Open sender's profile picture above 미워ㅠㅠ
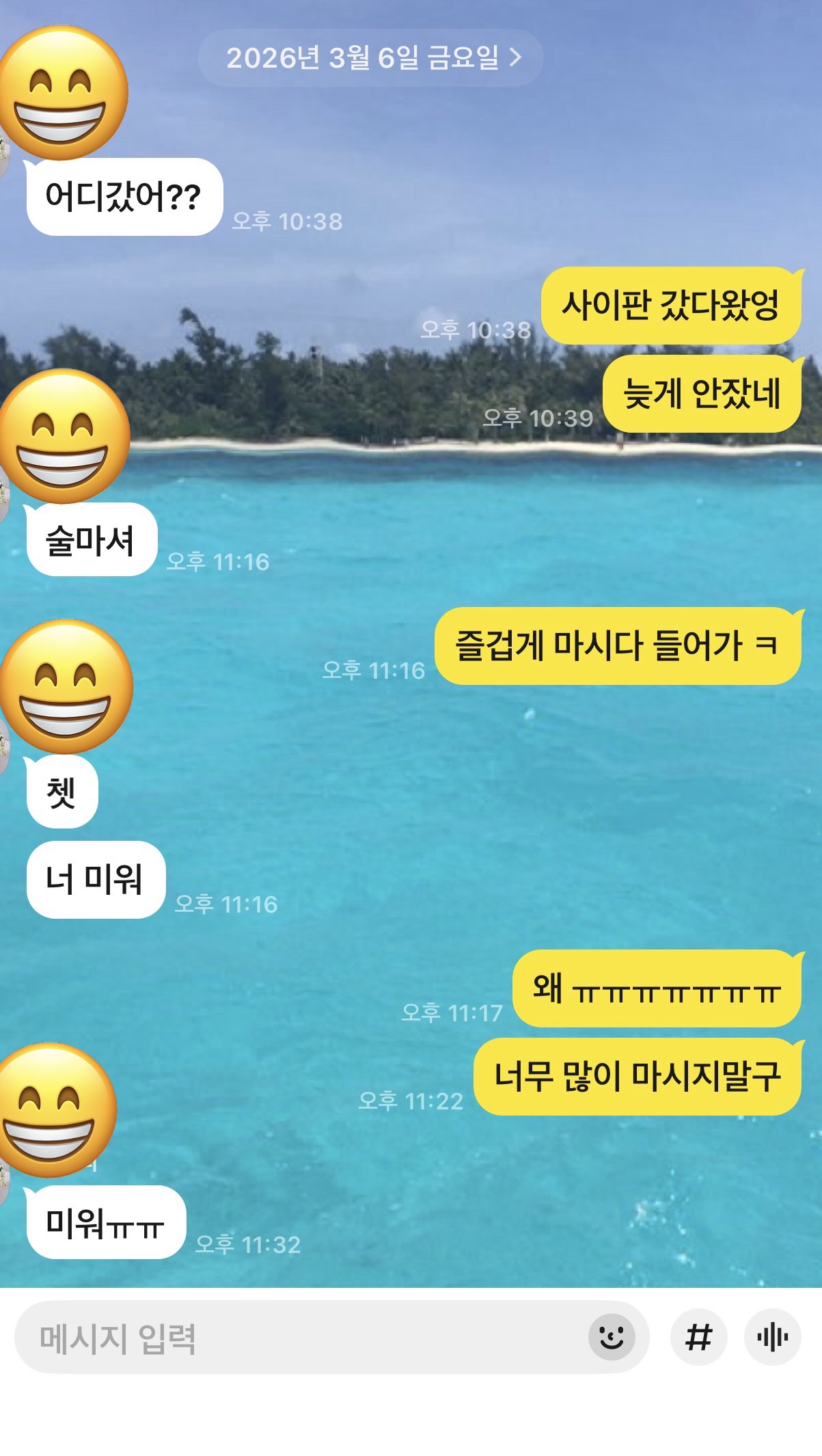This screenshot has width=822, height=1456. (x=56, y=1109)
